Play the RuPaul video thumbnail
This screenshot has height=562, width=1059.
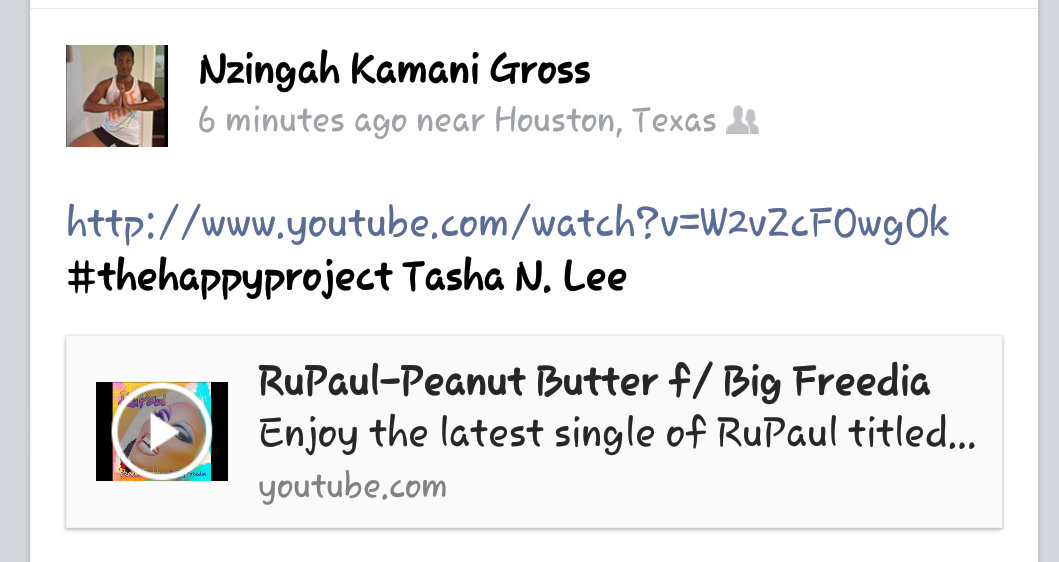tap(161, 431)
